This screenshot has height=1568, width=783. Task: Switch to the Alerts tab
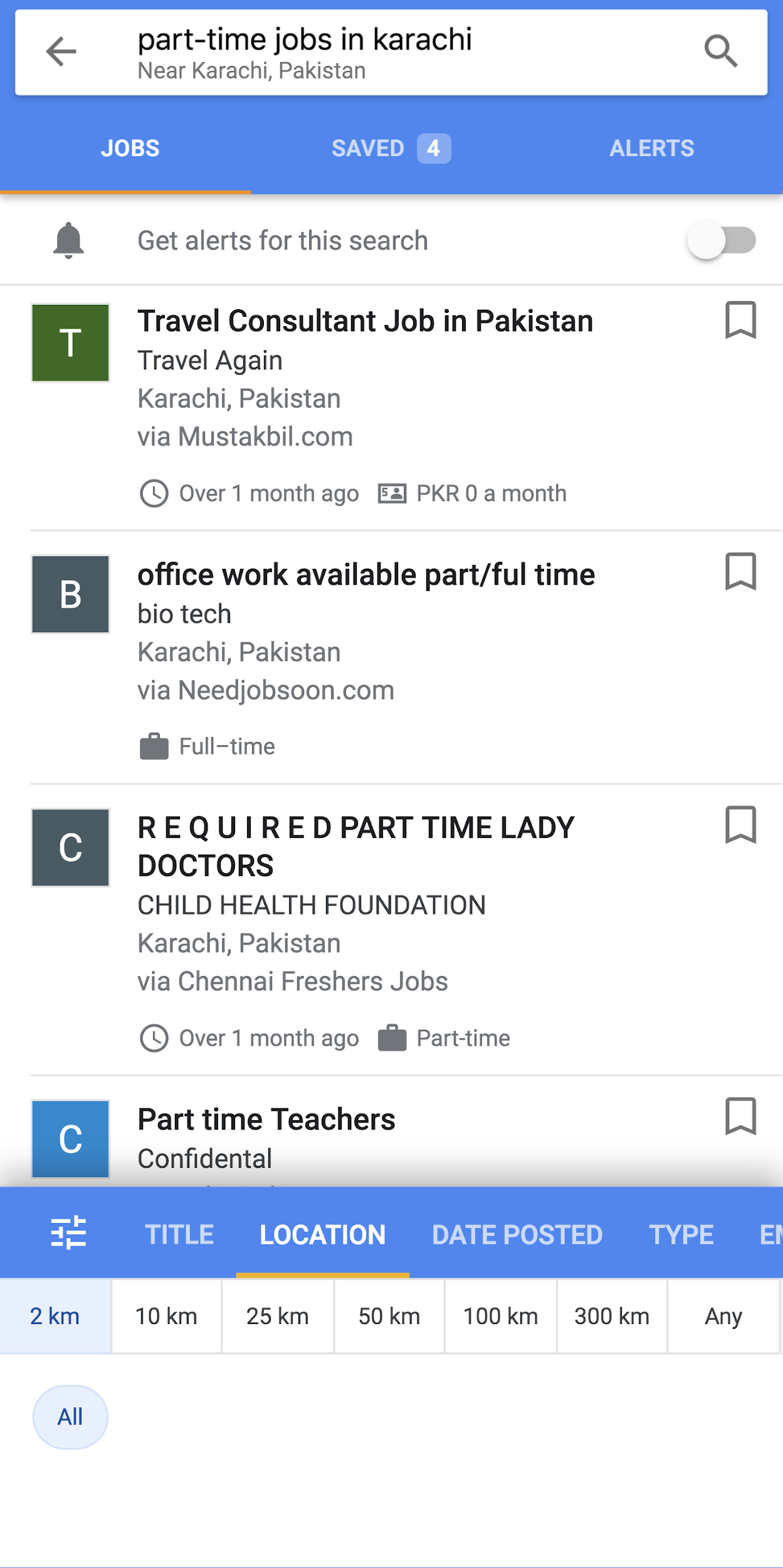coord(651,149)
